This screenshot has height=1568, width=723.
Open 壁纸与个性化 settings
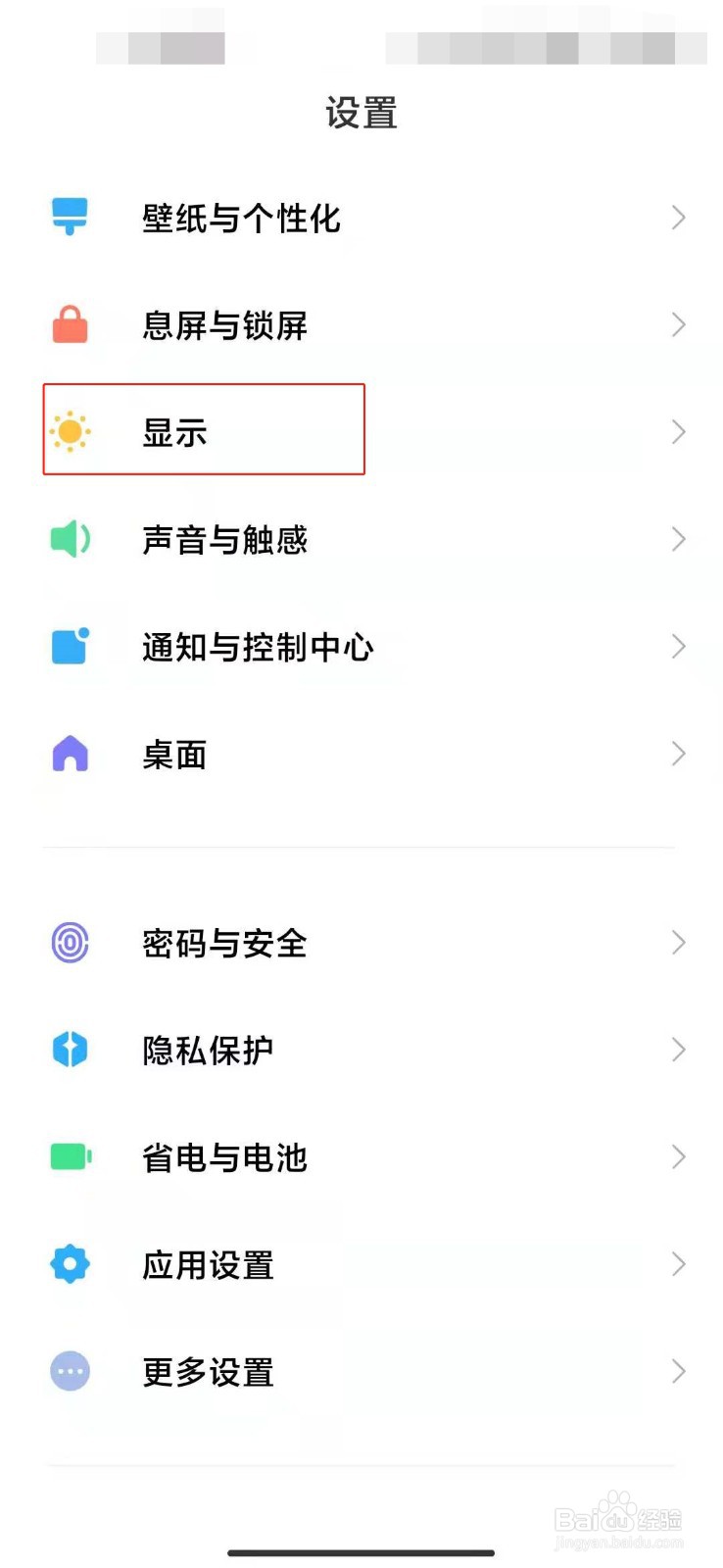[x=361, y=218]
